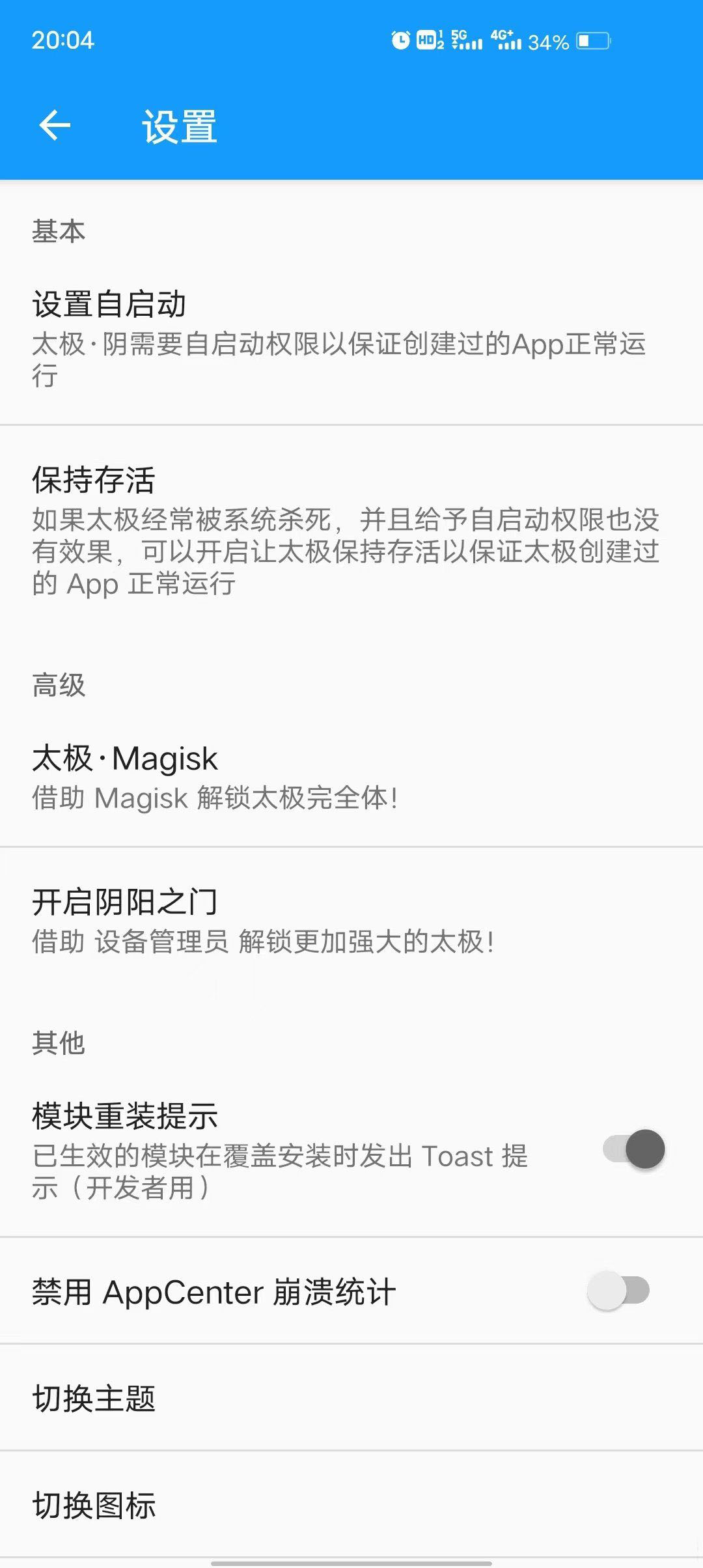Tap the 20:04 clock in status bar
This screenshot has height=1568, width=703.
59,40
